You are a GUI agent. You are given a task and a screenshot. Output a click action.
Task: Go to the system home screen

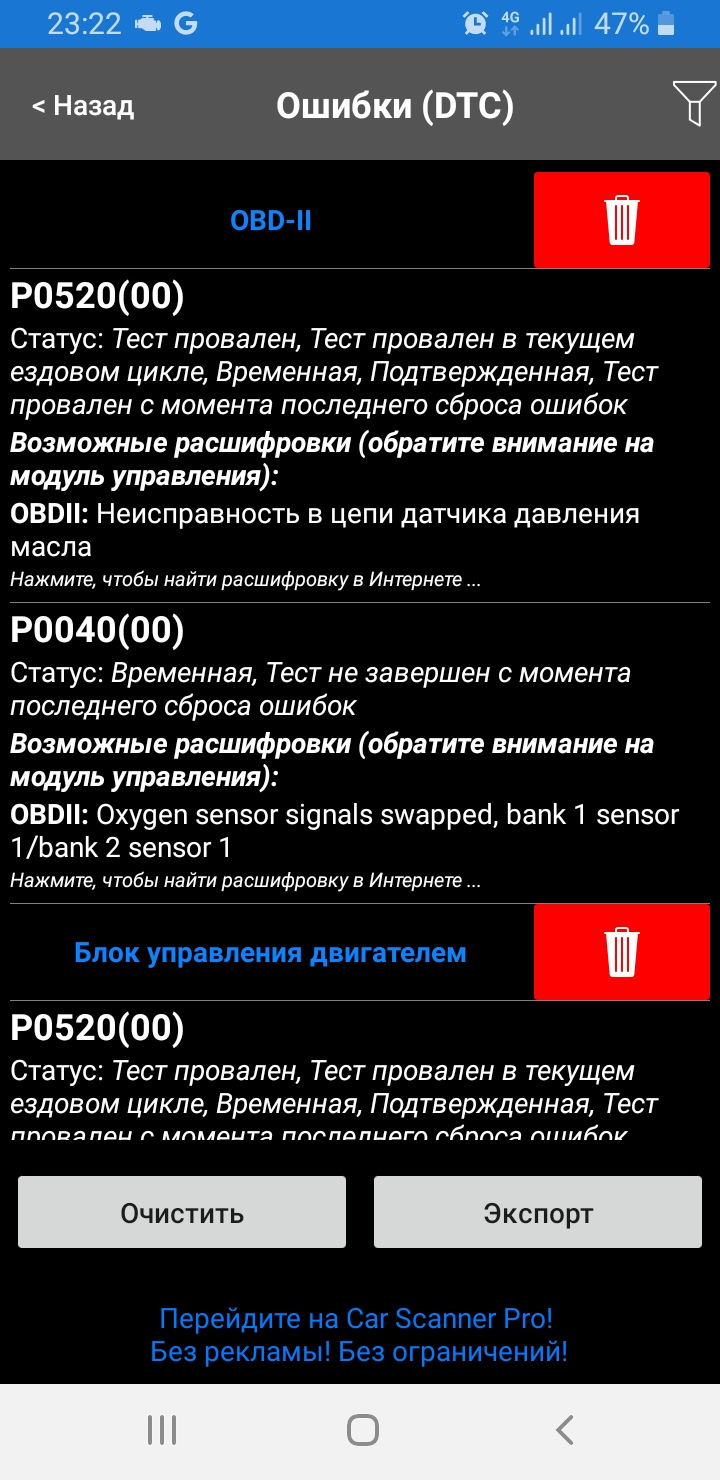point(362,1430)
